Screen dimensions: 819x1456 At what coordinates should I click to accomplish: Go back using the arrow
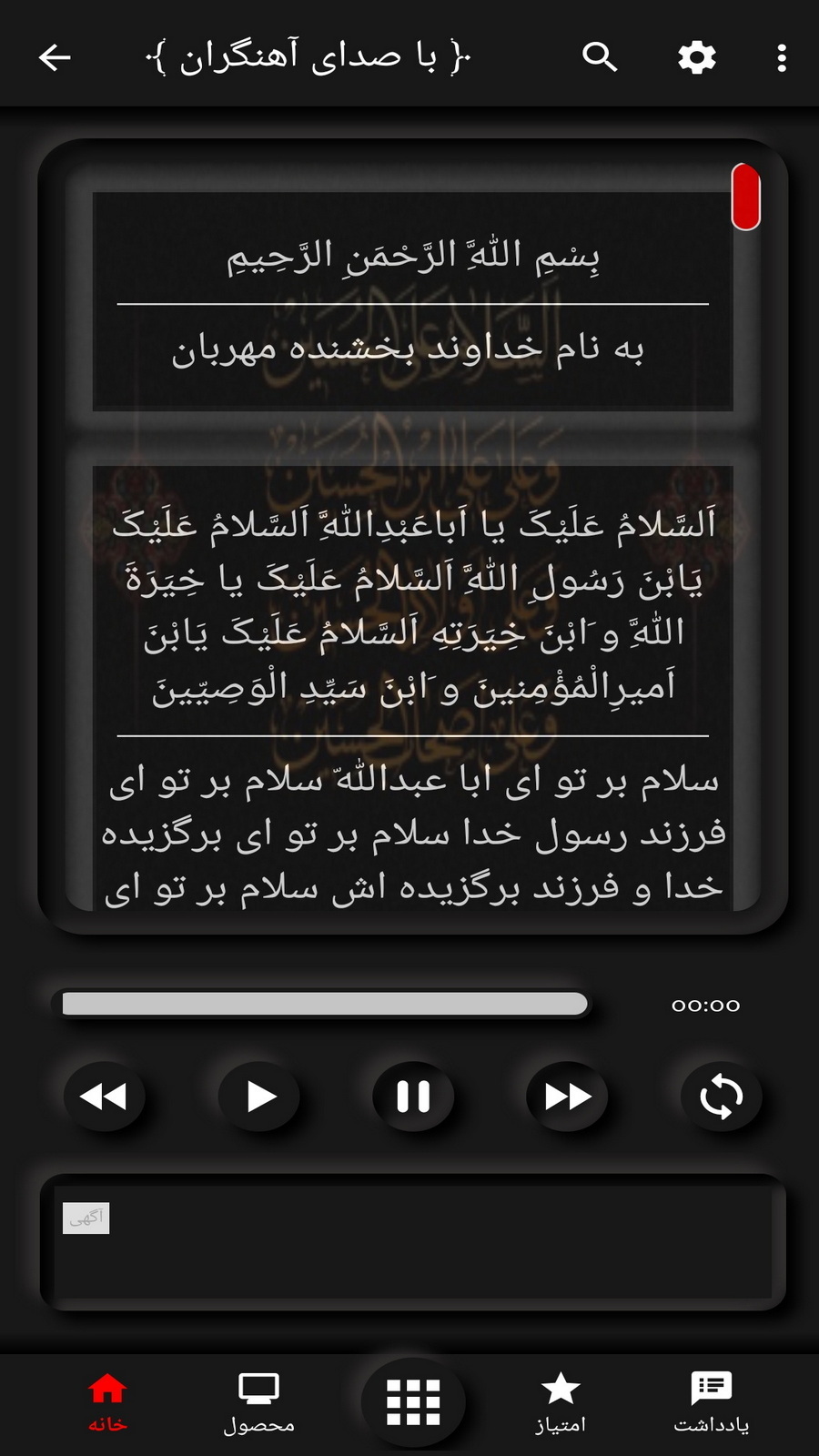[x=55, y=57]
